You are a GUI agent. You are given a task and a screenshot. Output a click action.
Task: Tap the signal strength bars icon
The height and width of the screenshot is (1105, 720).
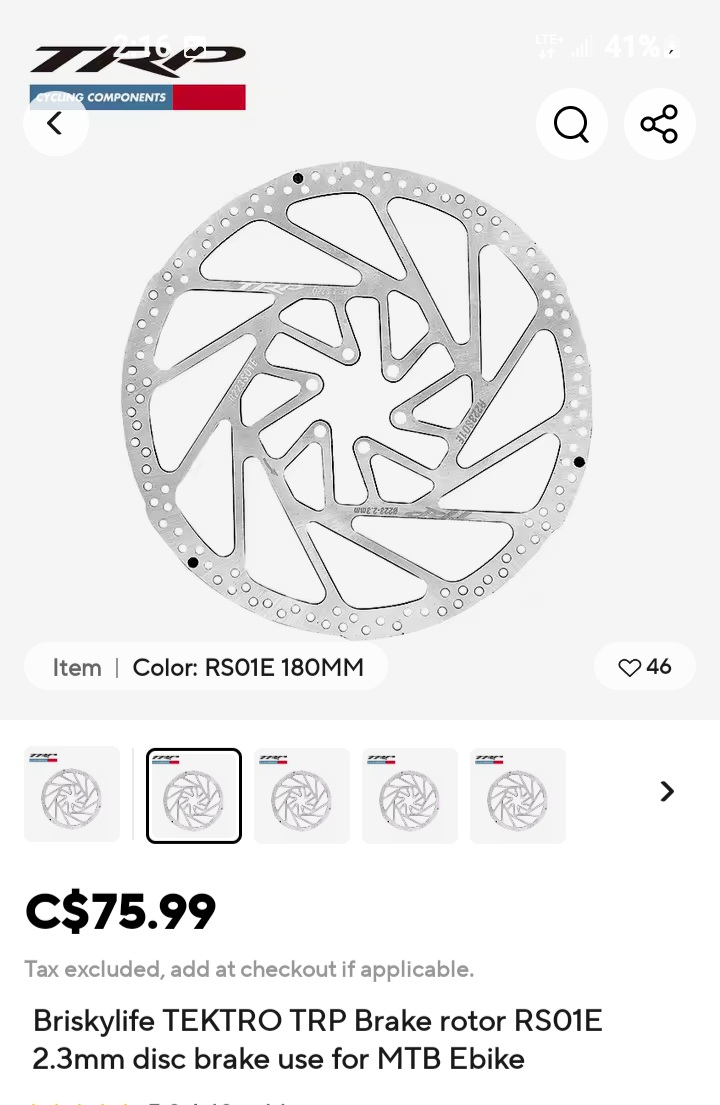click(x=581, y=46)
